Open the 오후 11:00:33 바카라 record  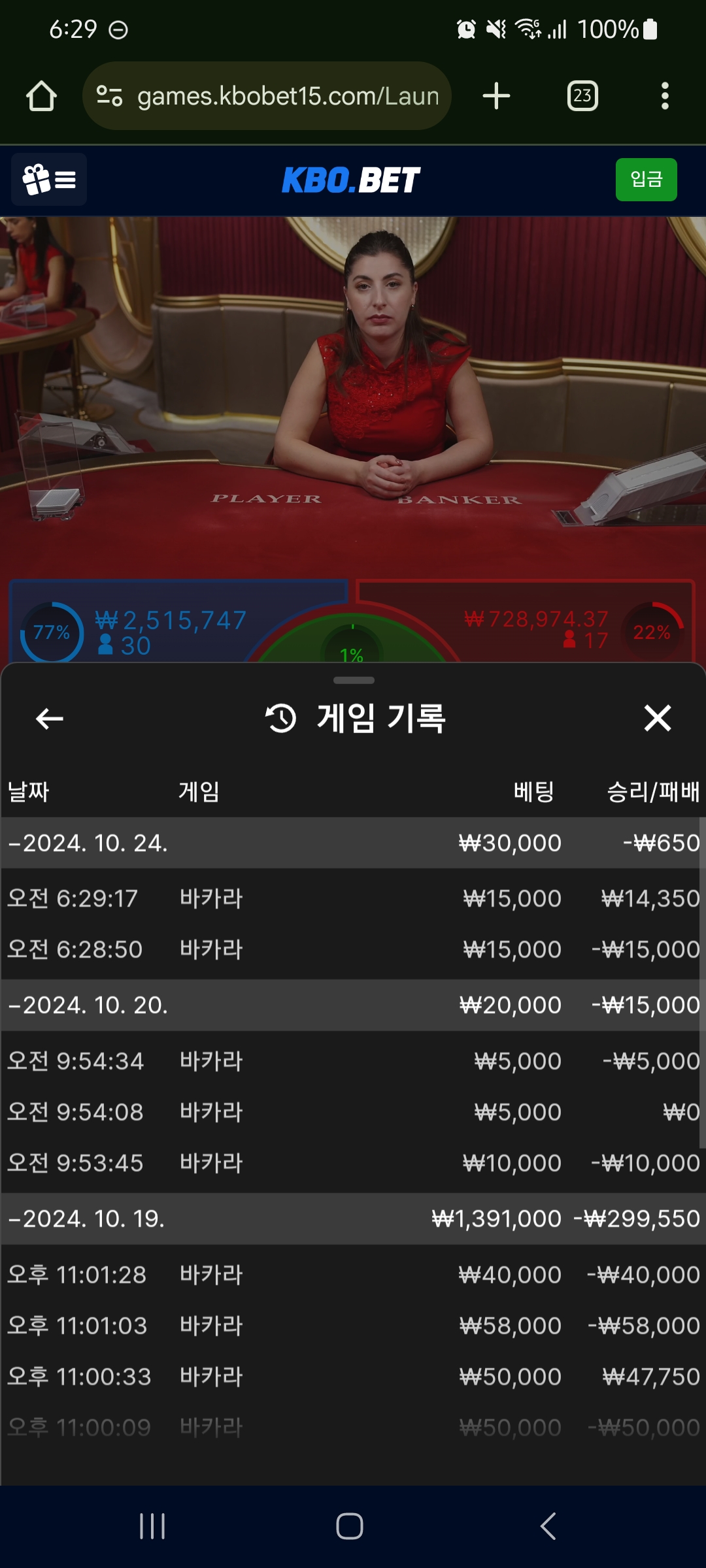(x=353, y=1377)
